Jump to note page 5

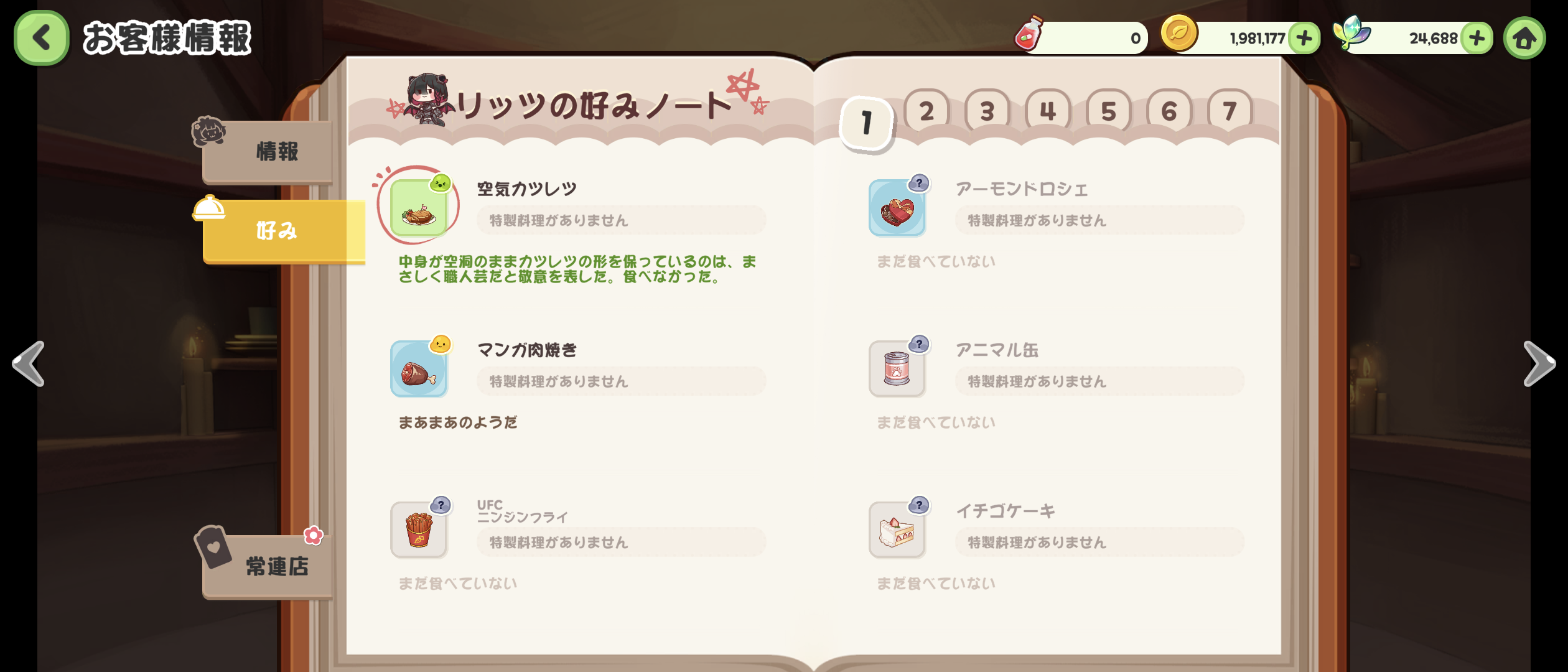click(x=1108, y=111)
